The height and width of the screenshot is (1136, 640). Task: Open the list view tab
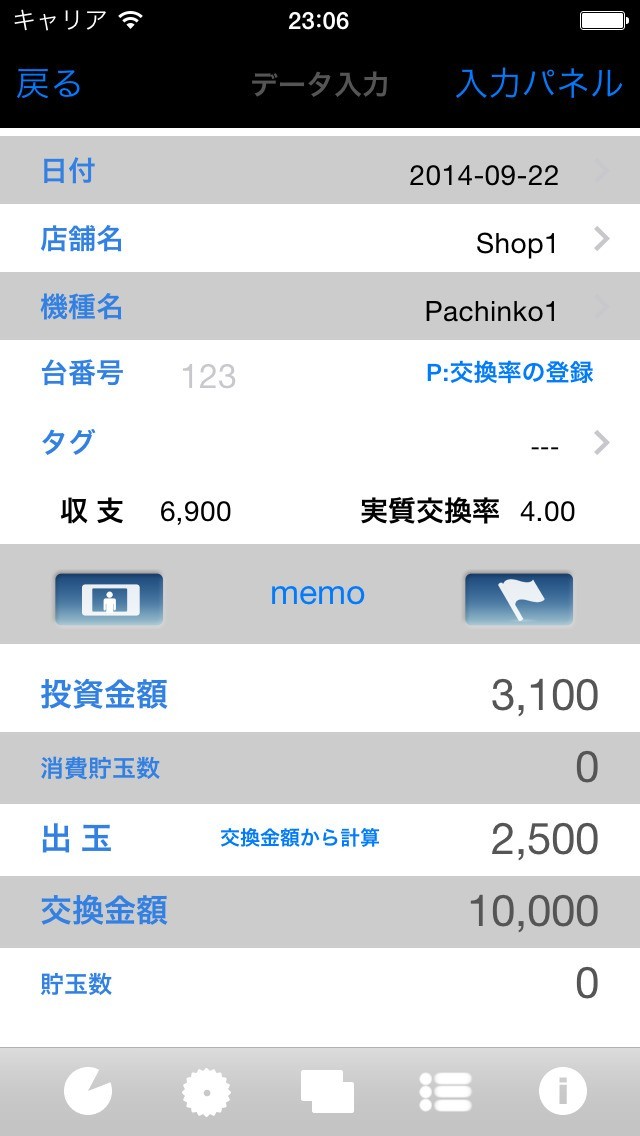click(x=446, y=1091)
